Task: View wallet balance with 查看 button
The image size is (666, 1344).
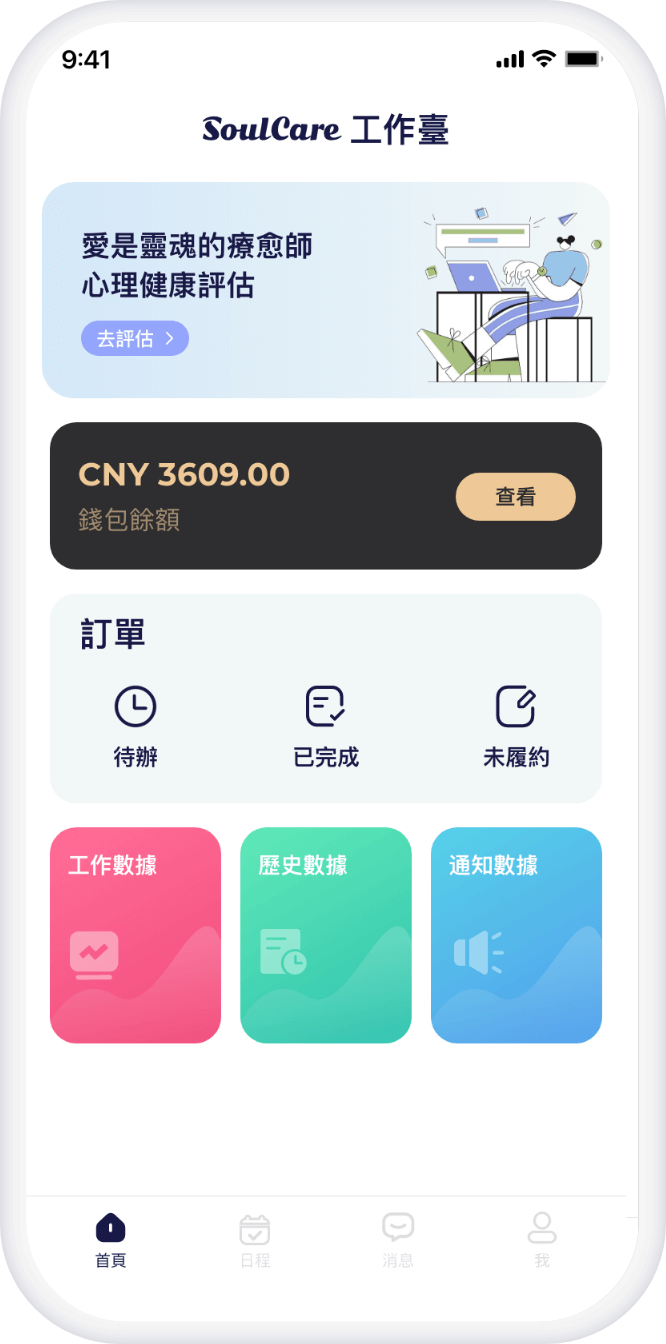Action: pyautogui.click(x=516, y=497)
